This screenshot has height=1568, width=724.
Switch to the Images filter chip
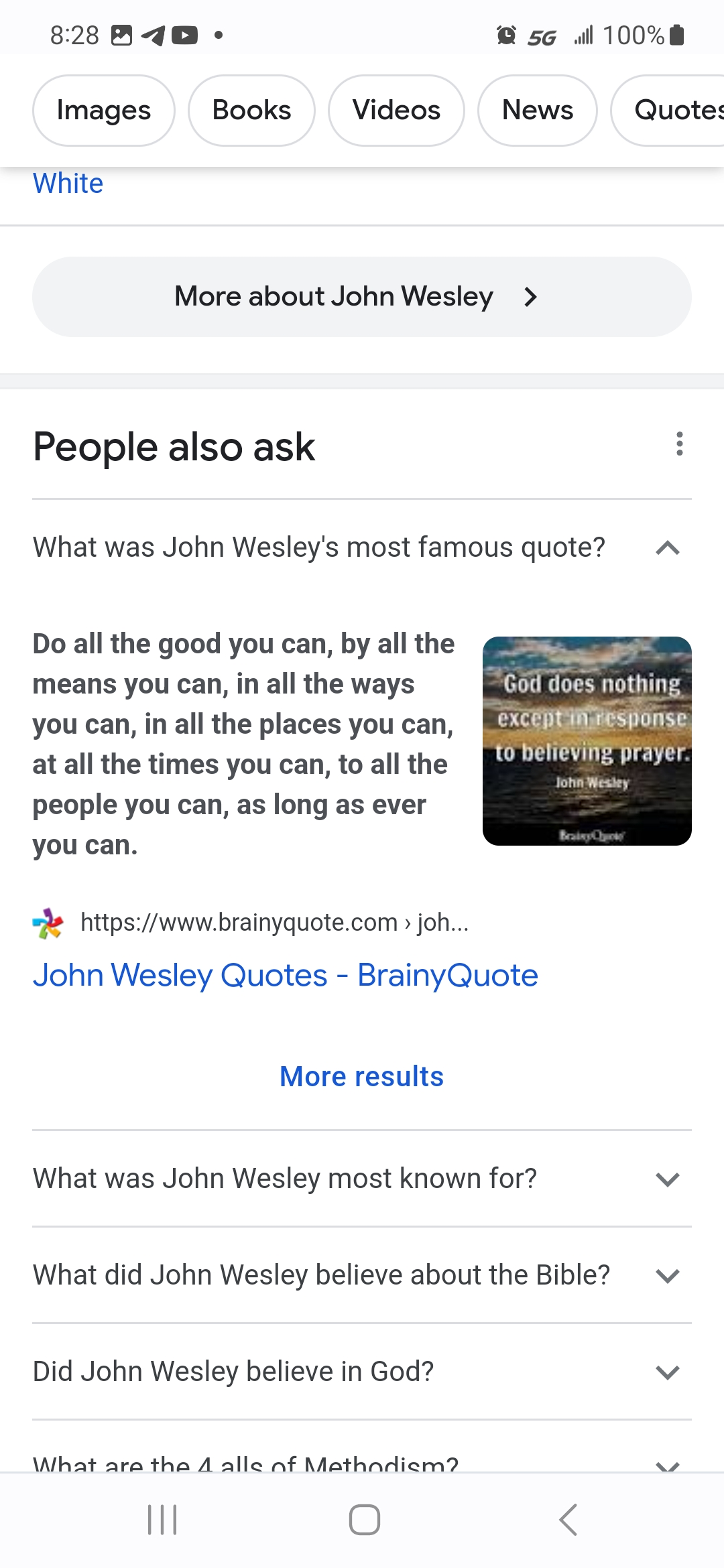(104, 111)
